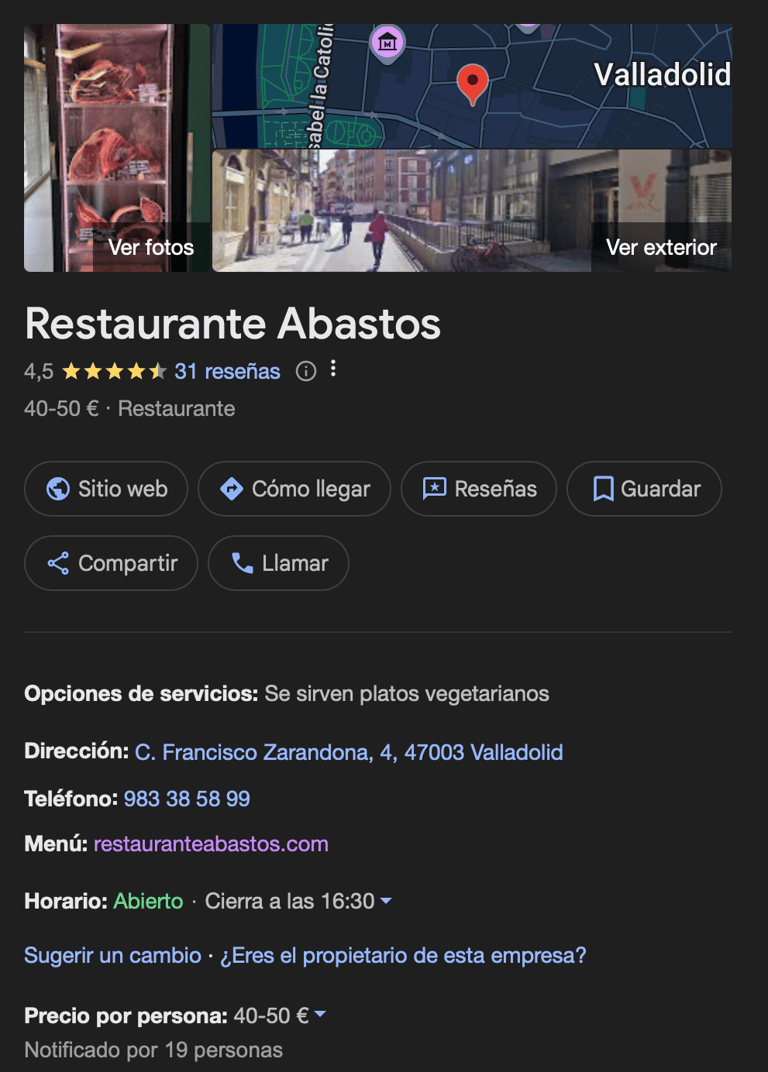Call the restaurant with Llamar
768x1072 pixels.
278,563
